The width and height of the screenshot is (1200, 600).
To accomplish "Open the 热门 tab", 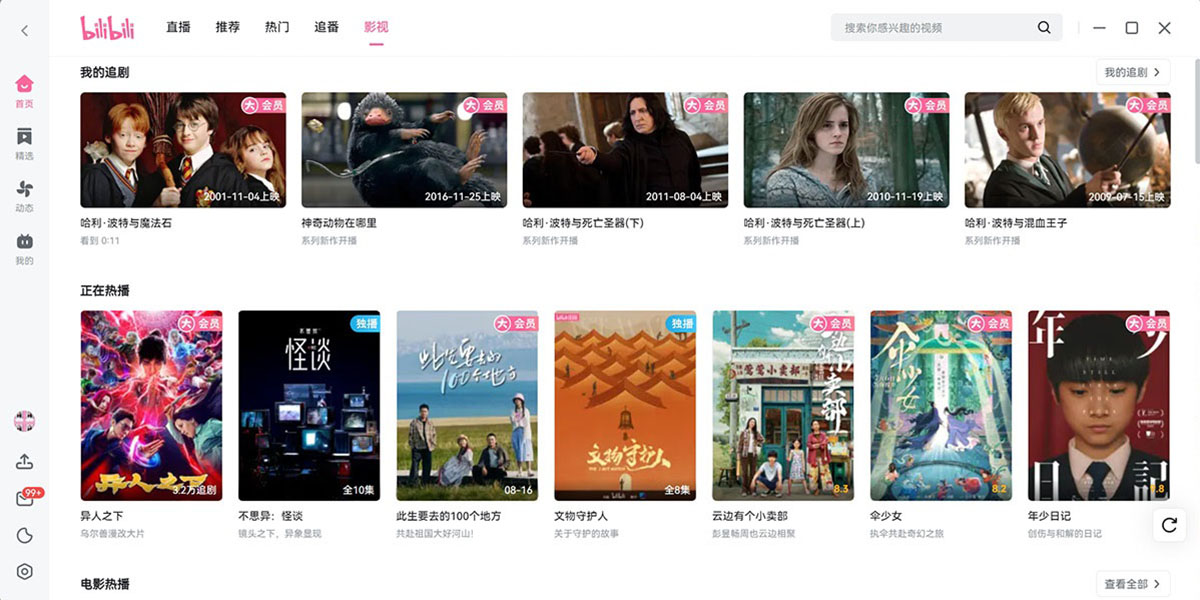I will (277, 27).
